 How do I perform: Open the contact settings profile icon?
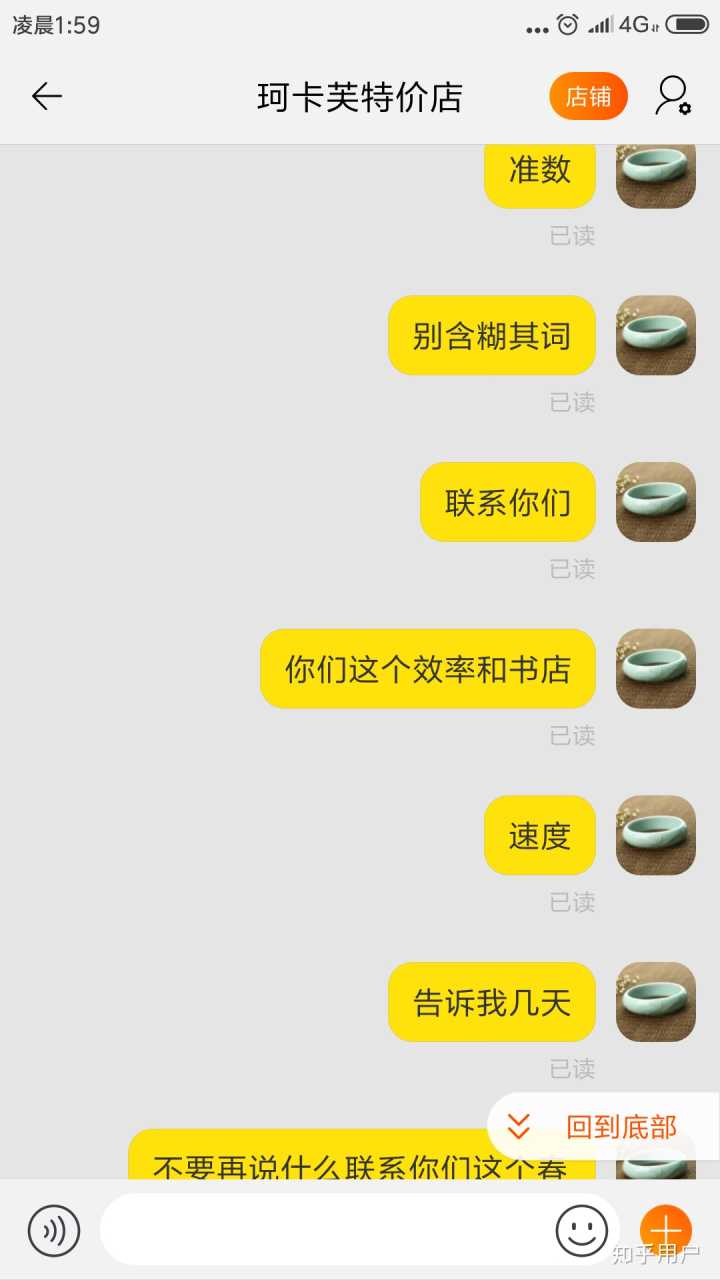[673, 97]
